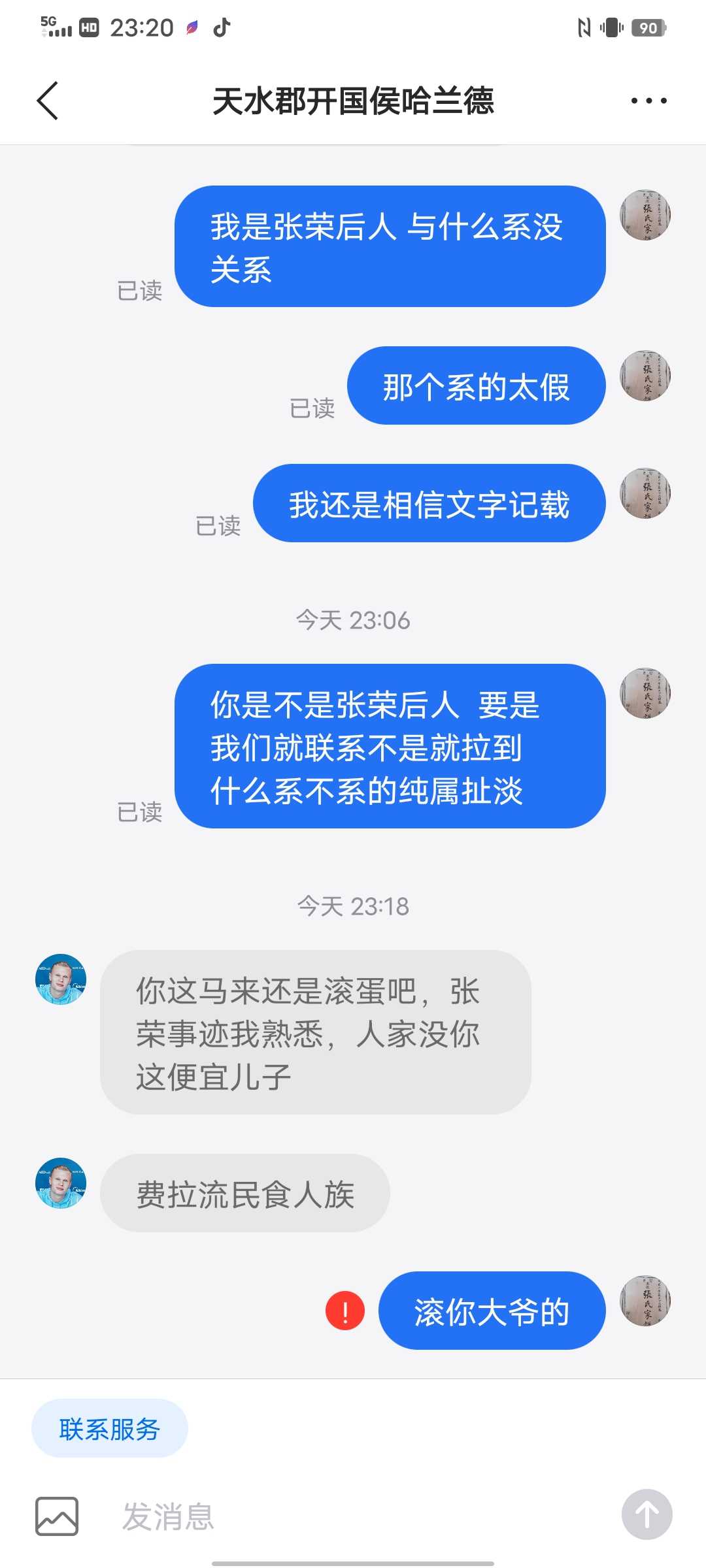Open sender avatar beside 费拉流民食人族

pos(61,1183)
